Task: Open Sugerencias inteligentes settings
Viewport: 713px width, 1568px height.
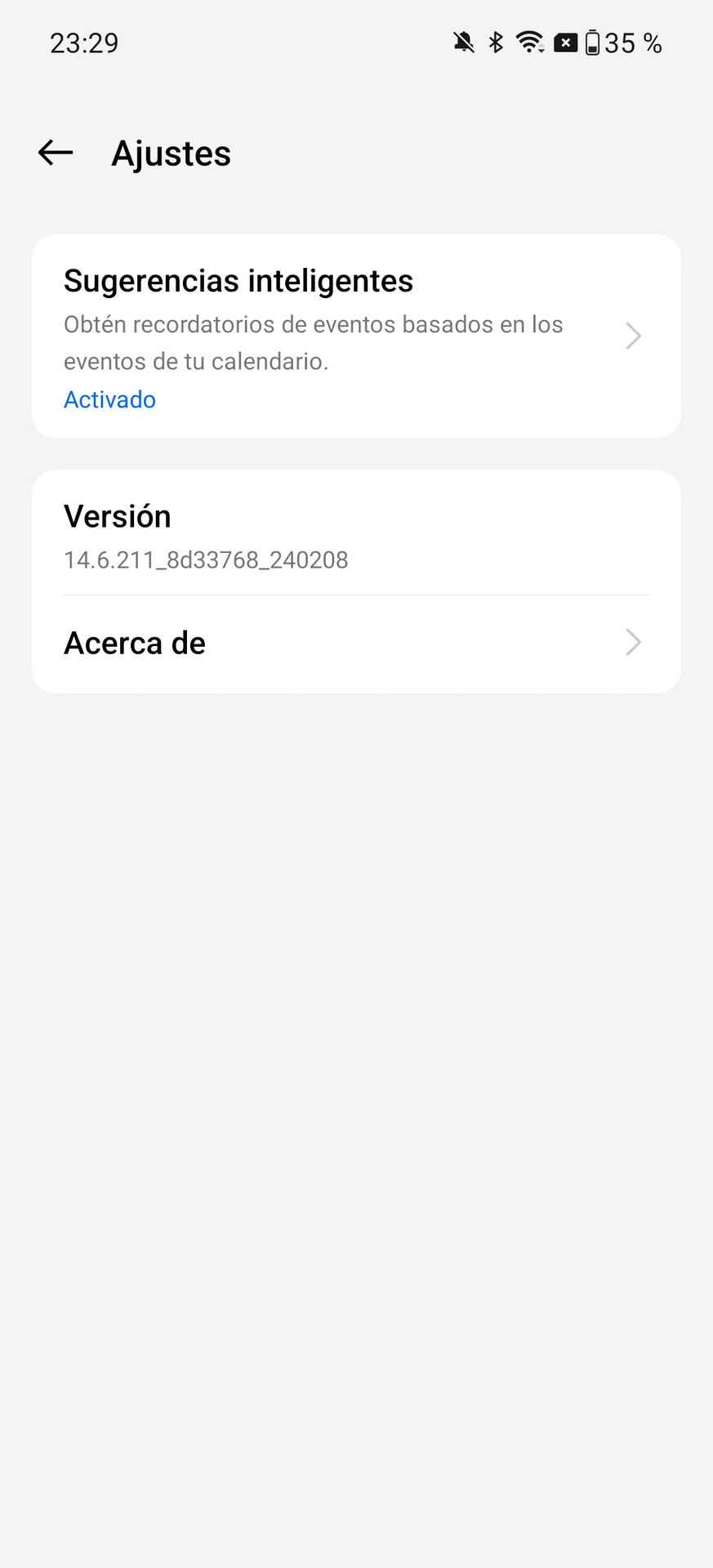Action: coord(356,336)
